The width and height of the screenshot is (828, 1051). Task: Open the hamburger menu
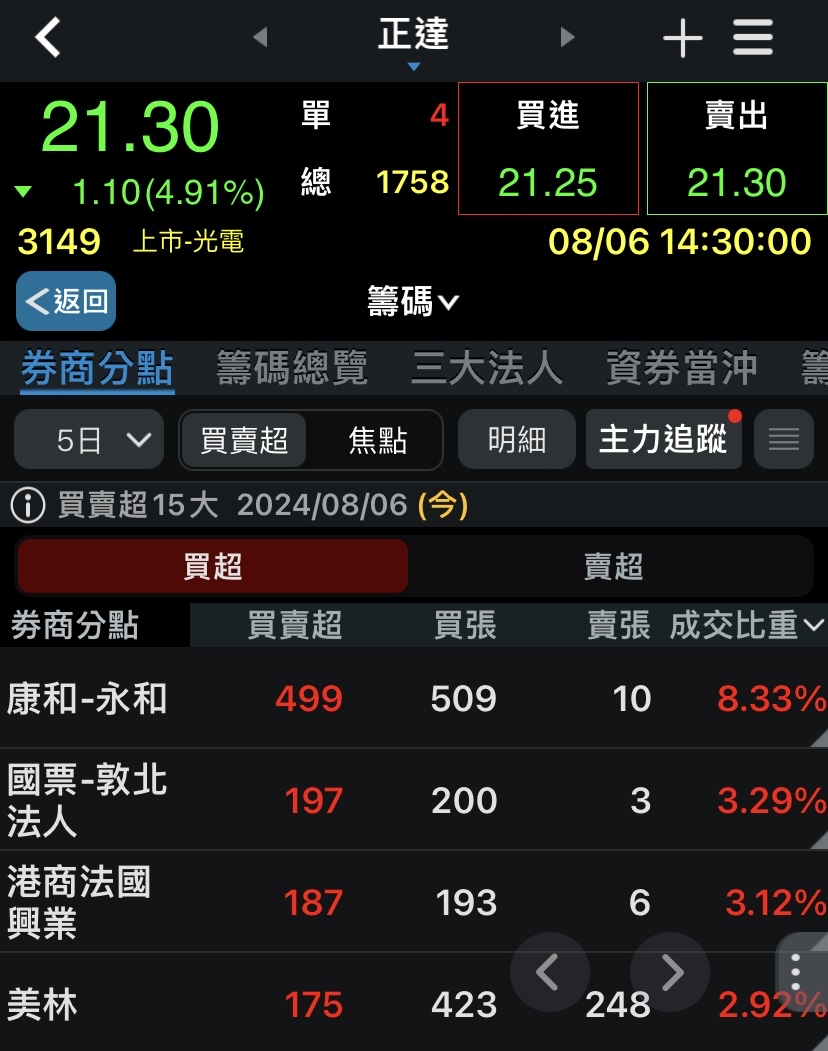pos(752,38)
